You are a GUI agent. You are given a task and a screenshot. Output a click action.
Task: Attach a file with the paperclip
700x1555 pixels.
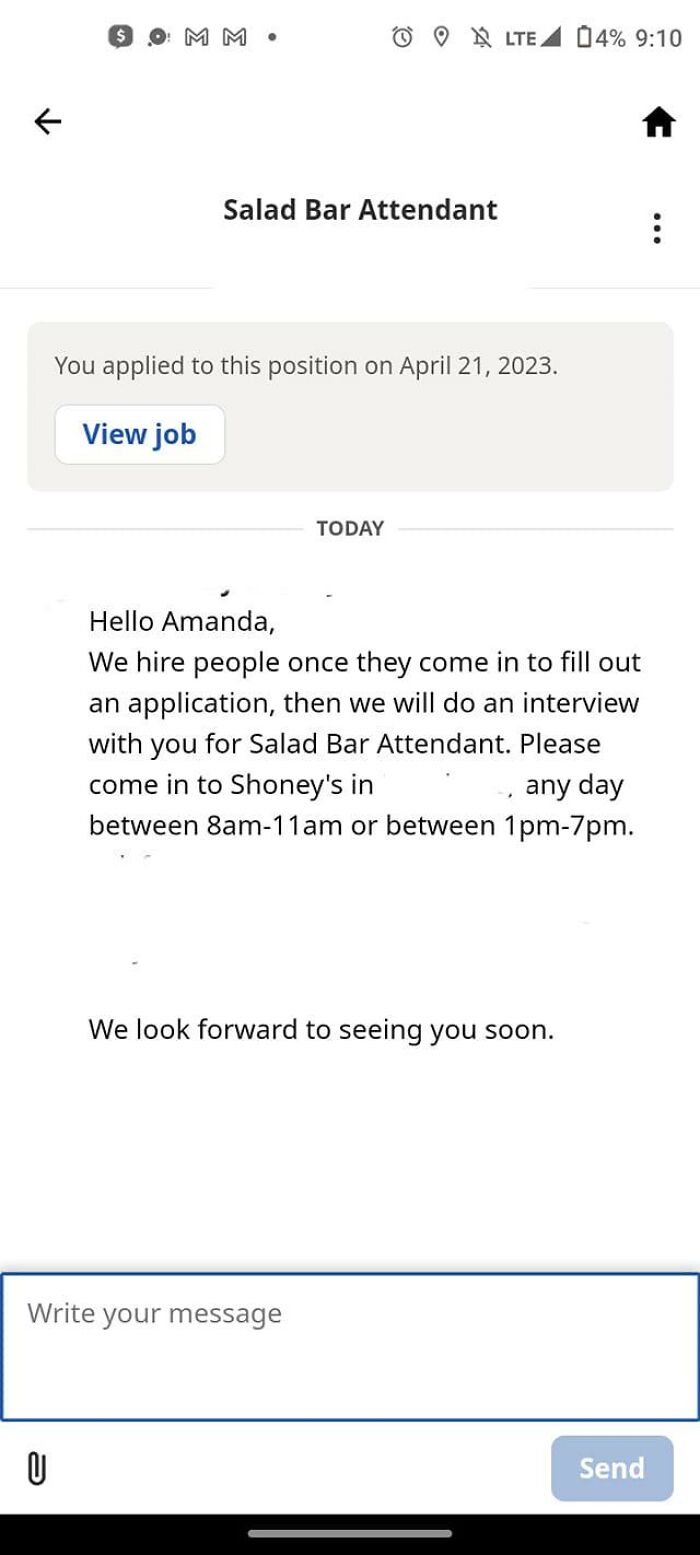[36, 1468]
